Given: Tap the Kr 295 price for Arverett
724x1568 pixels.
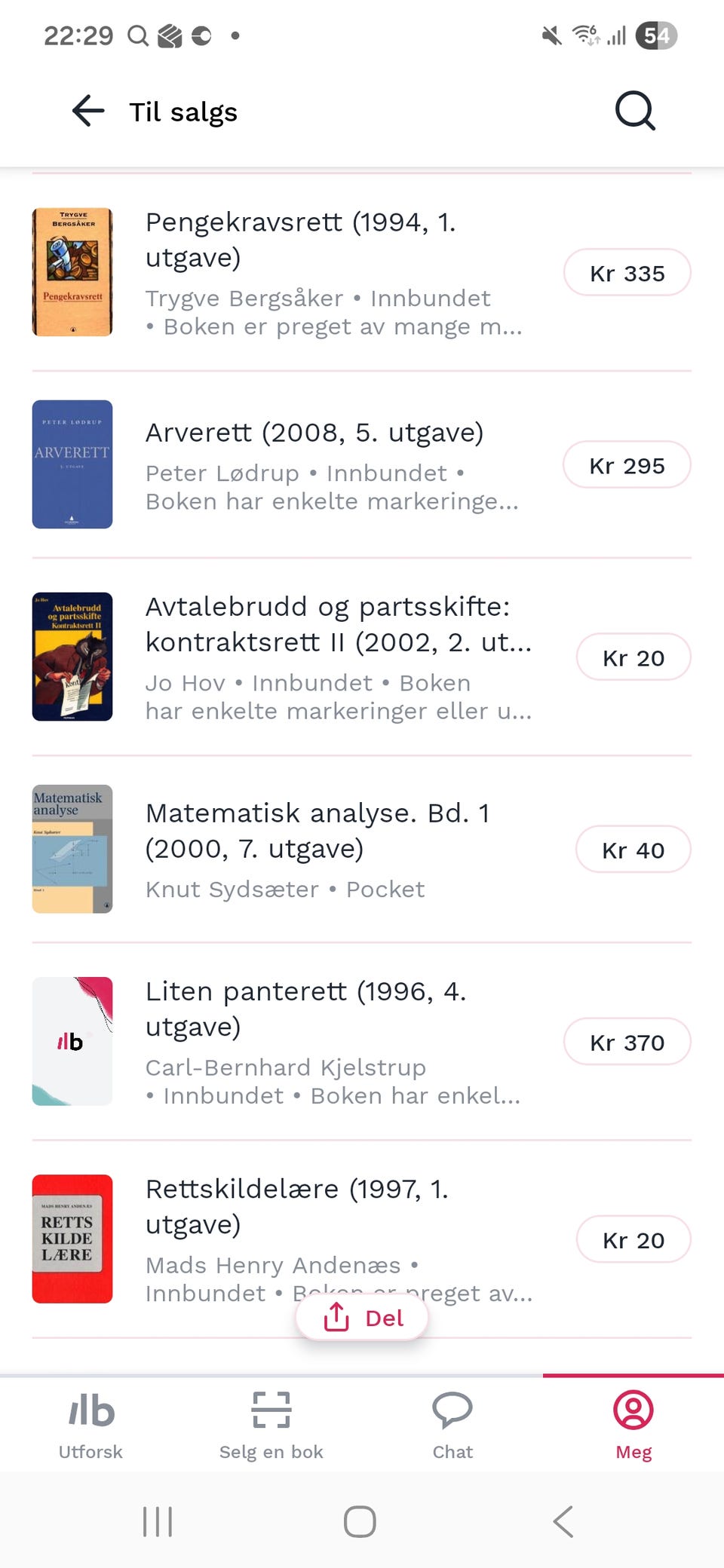Looking at the screenshot, I should click(x=627, y=465).
